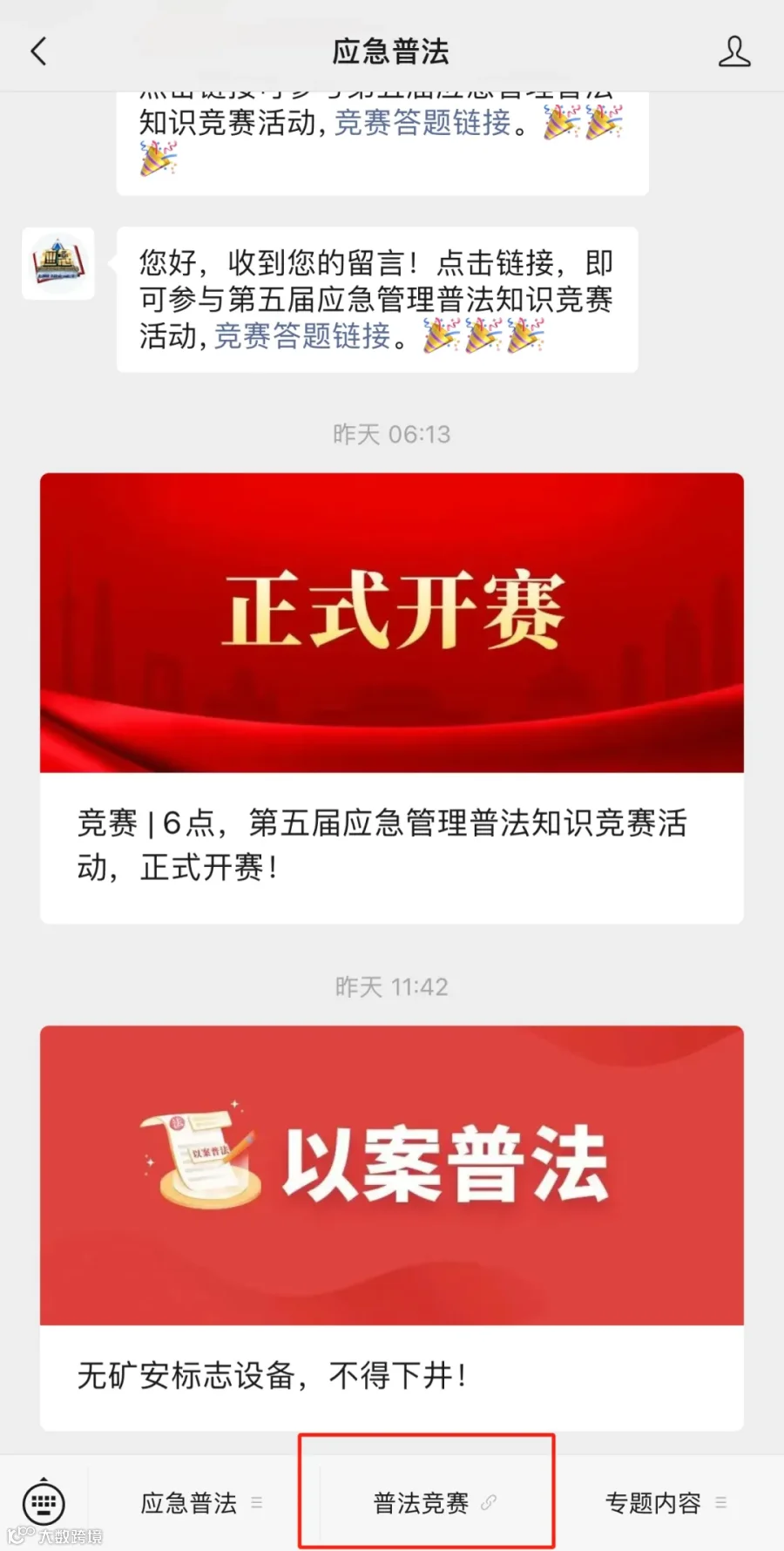The image size is (784, 1551).
Task: Open the account profile icon
Action: pyautogui.click(x=733, y=51)
